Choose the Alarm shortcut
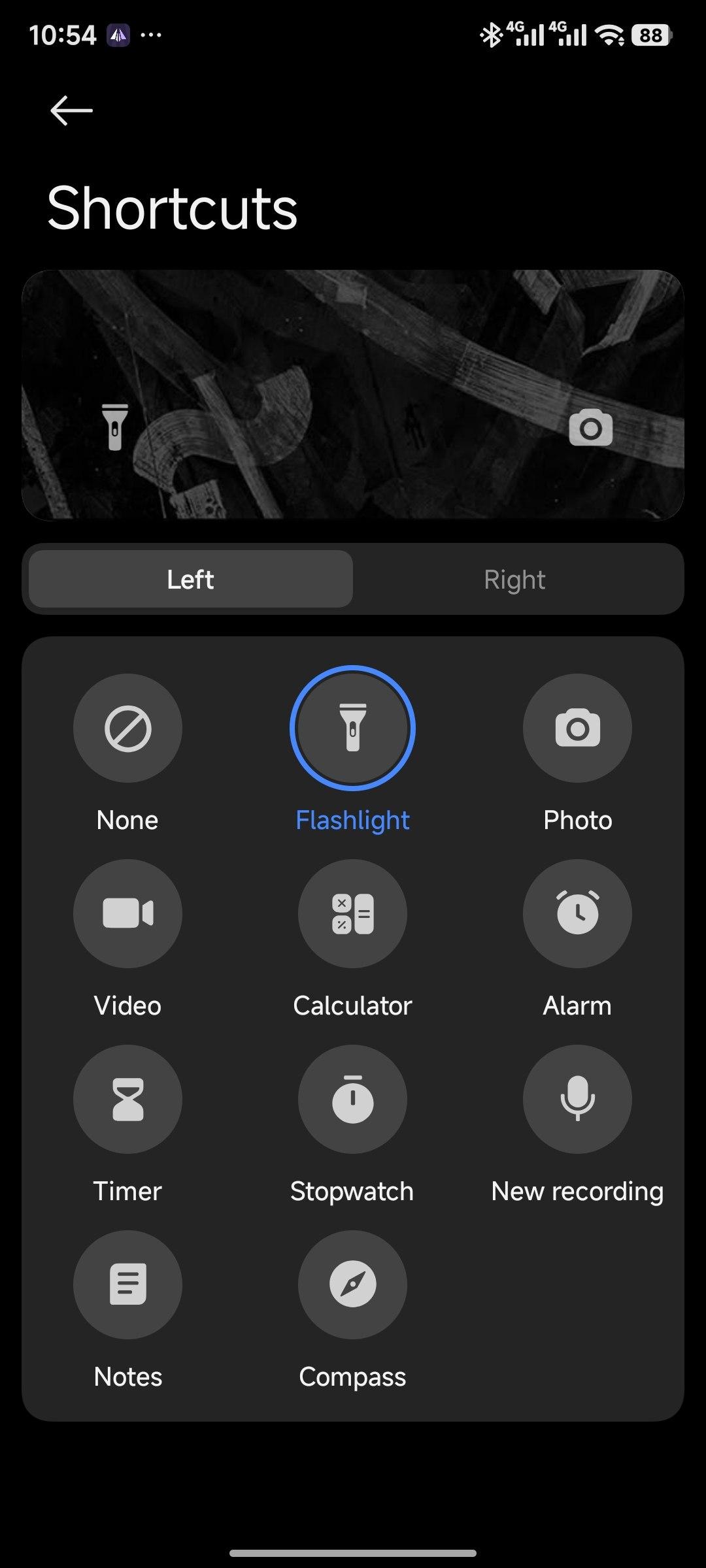The width and height of the screenshot is (706, 1568). [577, 913]
